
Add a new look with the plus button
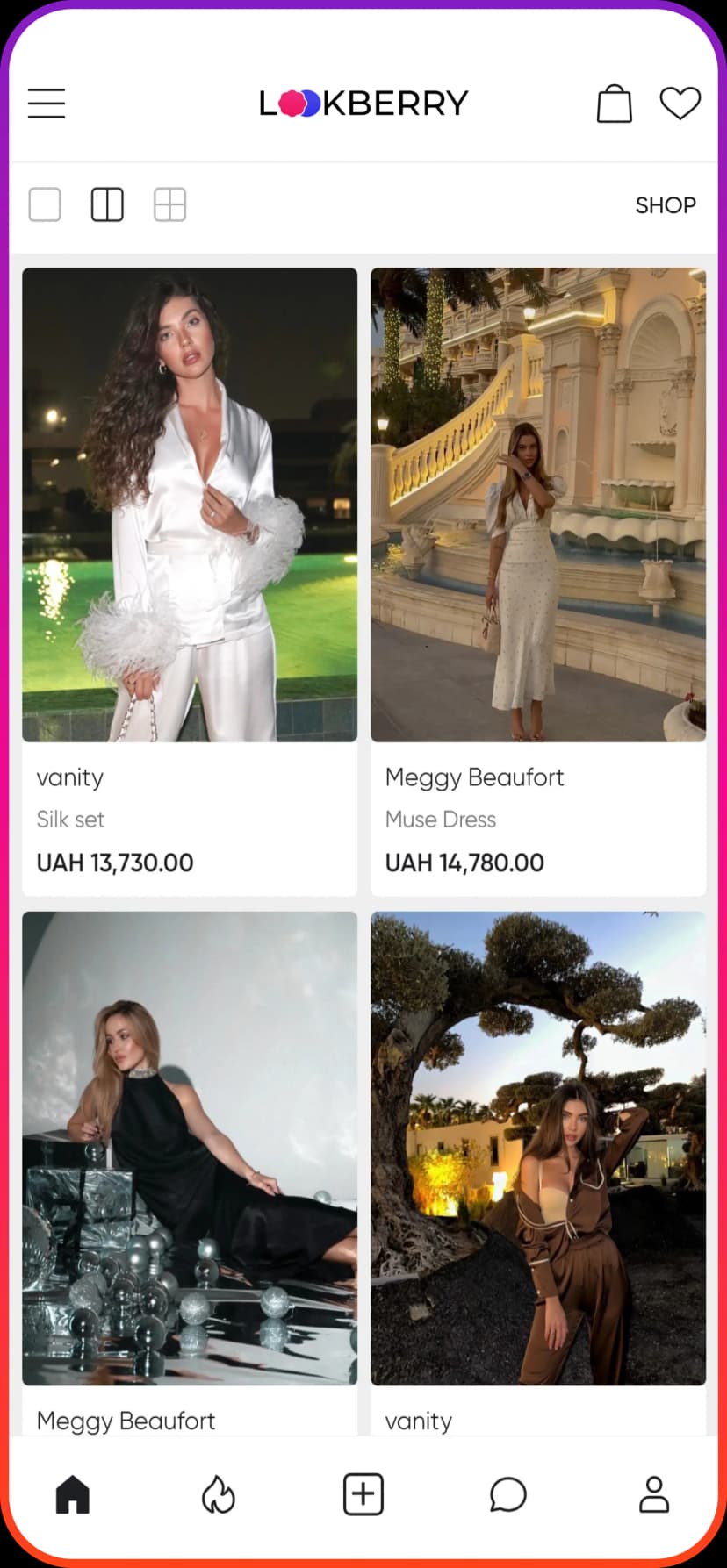(363, 1494)
